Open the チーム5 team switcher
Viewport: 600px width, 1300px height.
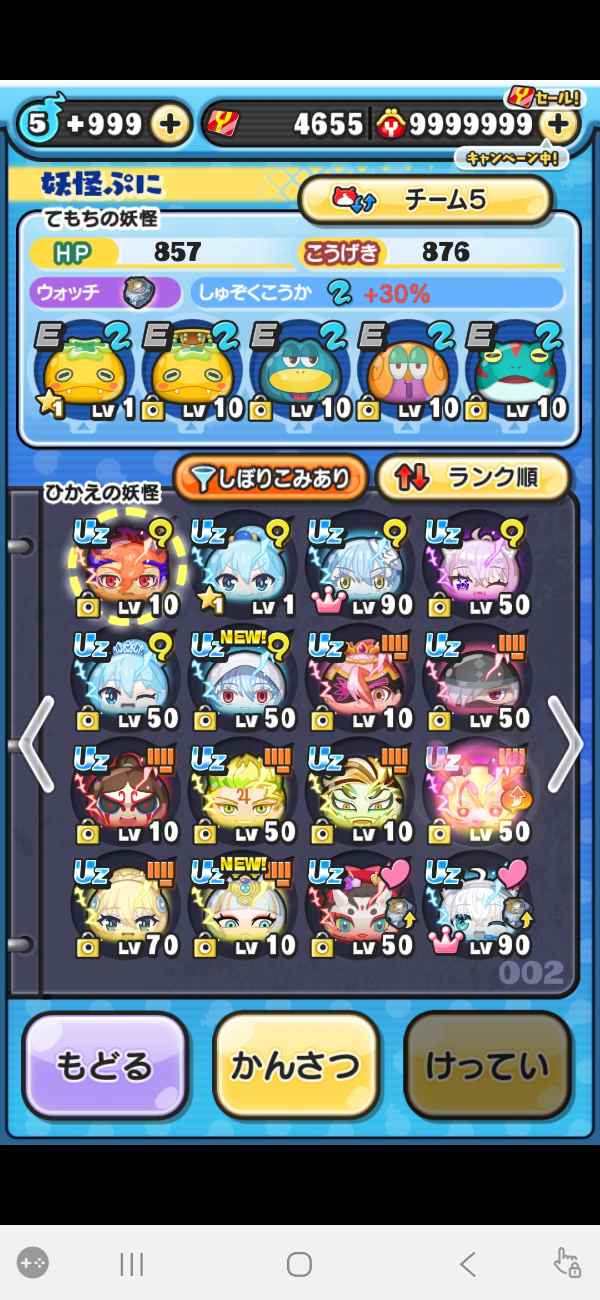point(426,199)
